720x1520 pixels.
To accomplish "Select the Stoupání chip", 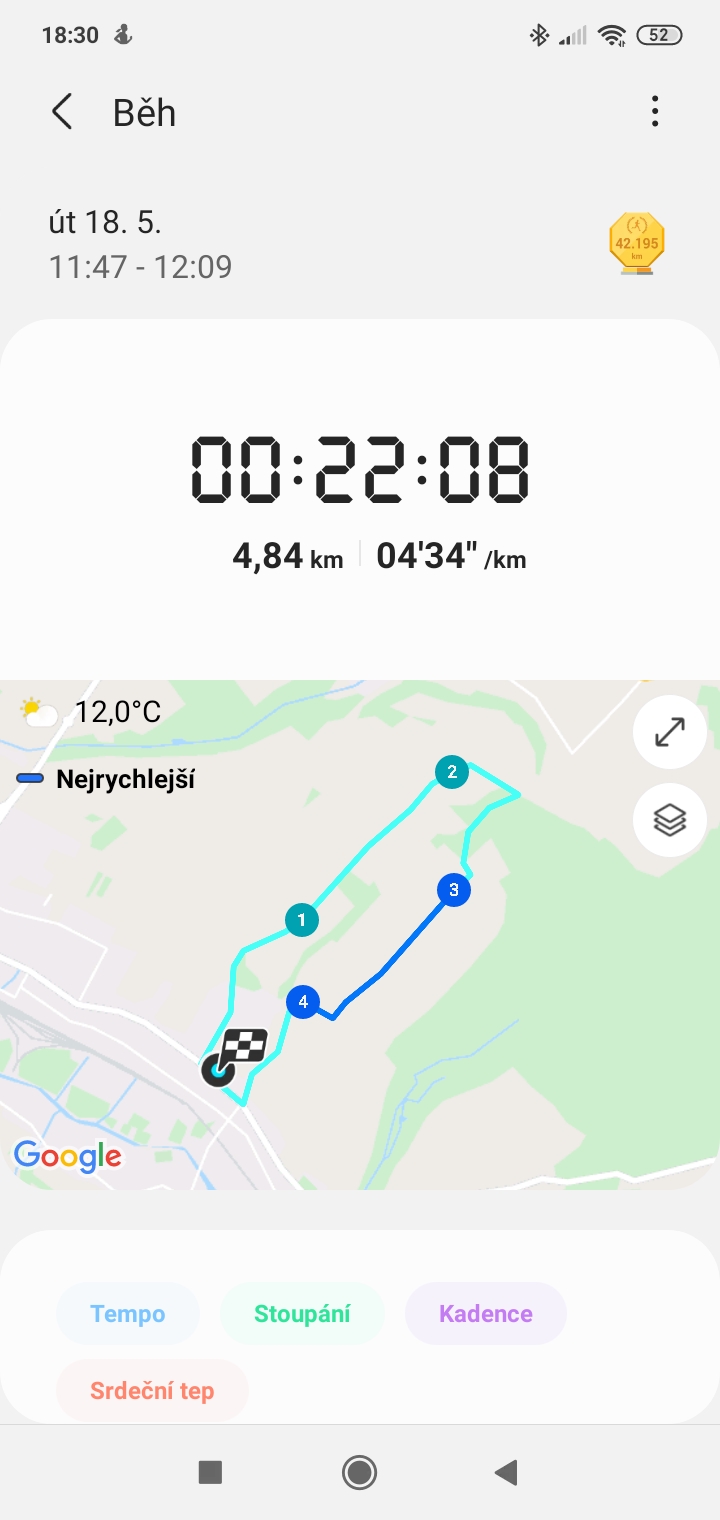I will pyautogui.click(x=302, y=1313).
